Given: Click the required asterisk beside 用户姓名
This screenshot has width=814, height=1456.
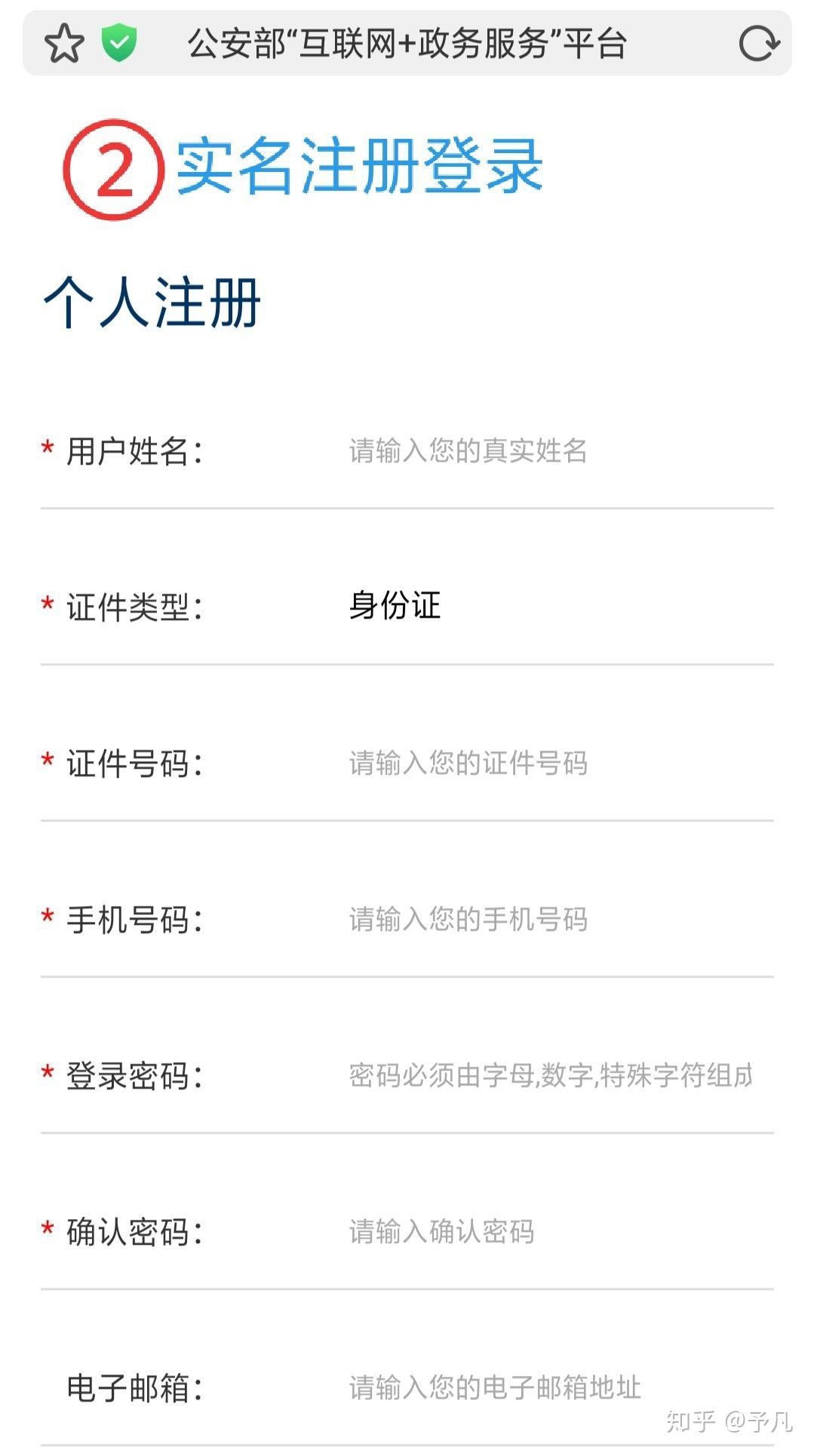Looking at the screenshot, I should [x=47, y=450].
